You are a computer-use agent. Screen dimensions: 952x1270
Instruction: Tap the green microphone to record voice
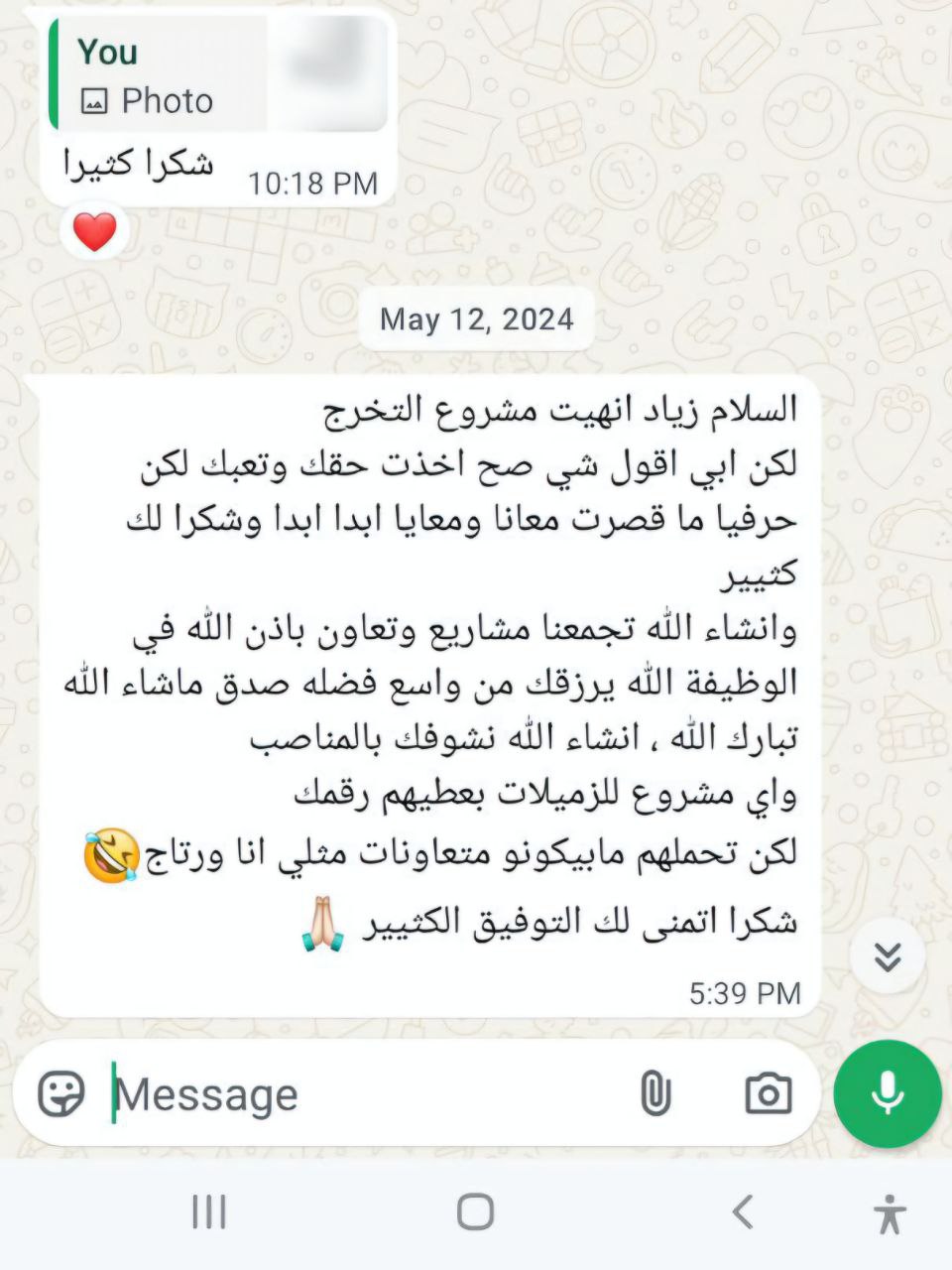[886, 1093]
